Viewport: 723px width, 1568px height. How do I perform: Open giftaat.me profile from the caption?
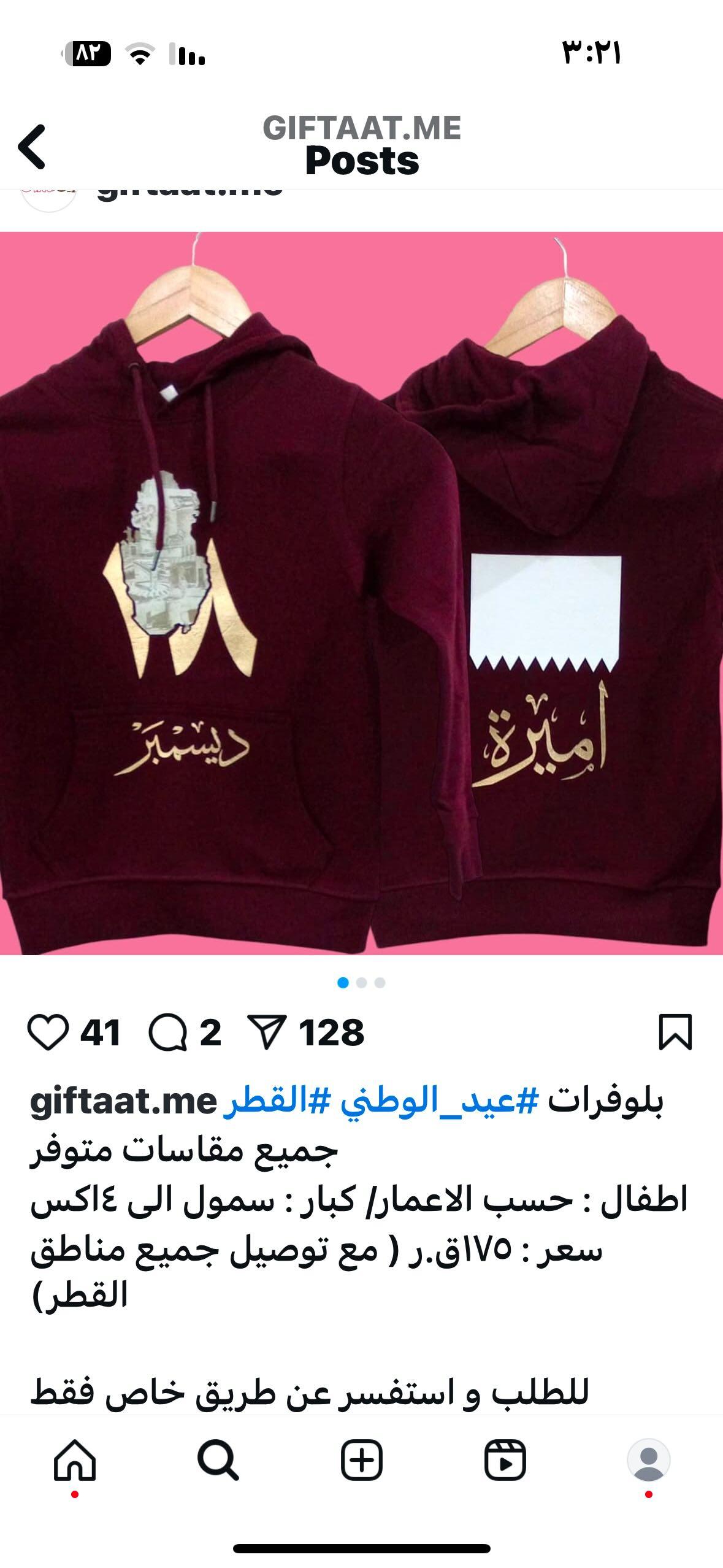123,1102
